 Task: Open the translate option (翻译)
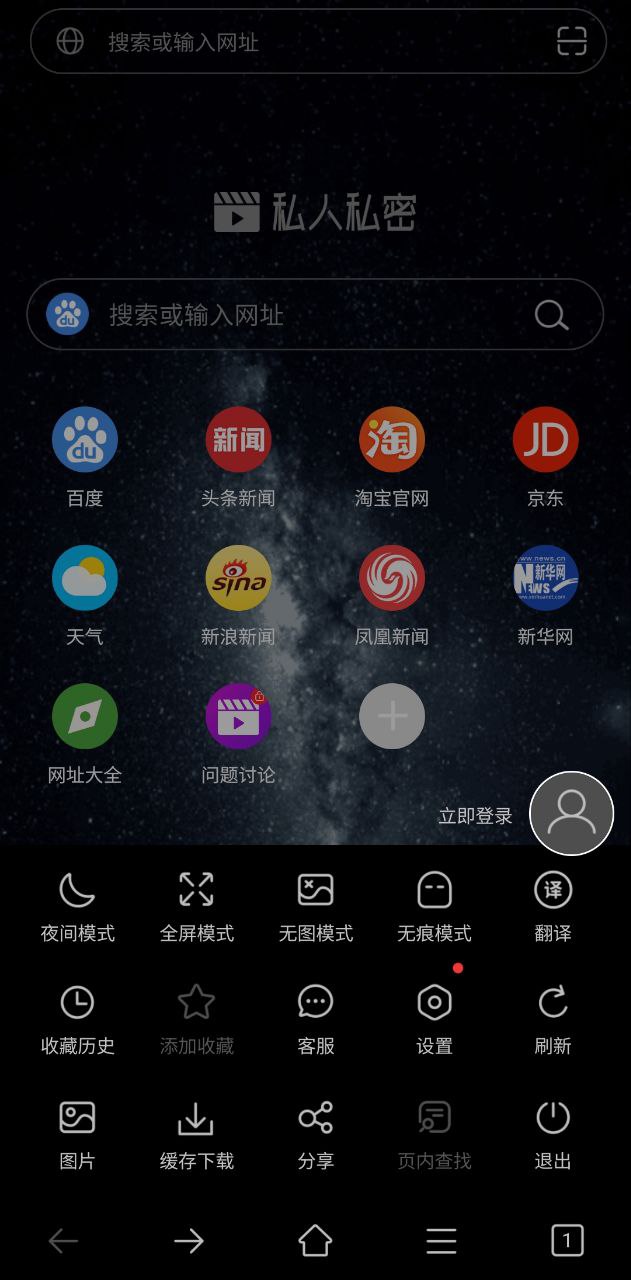tap(553, 906)
